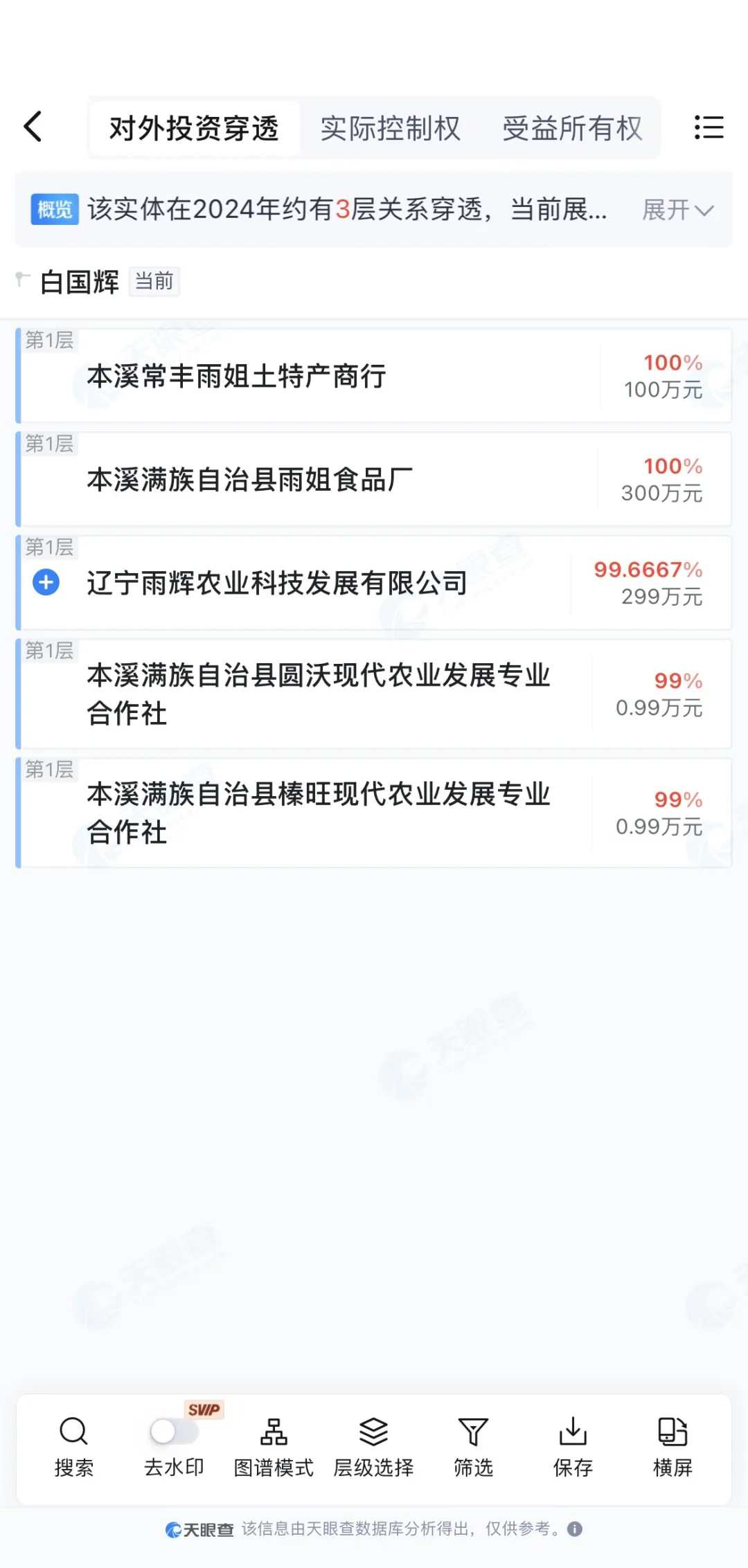
Task: Switch to the 受益所有权 tab
Action: [572, 128]
